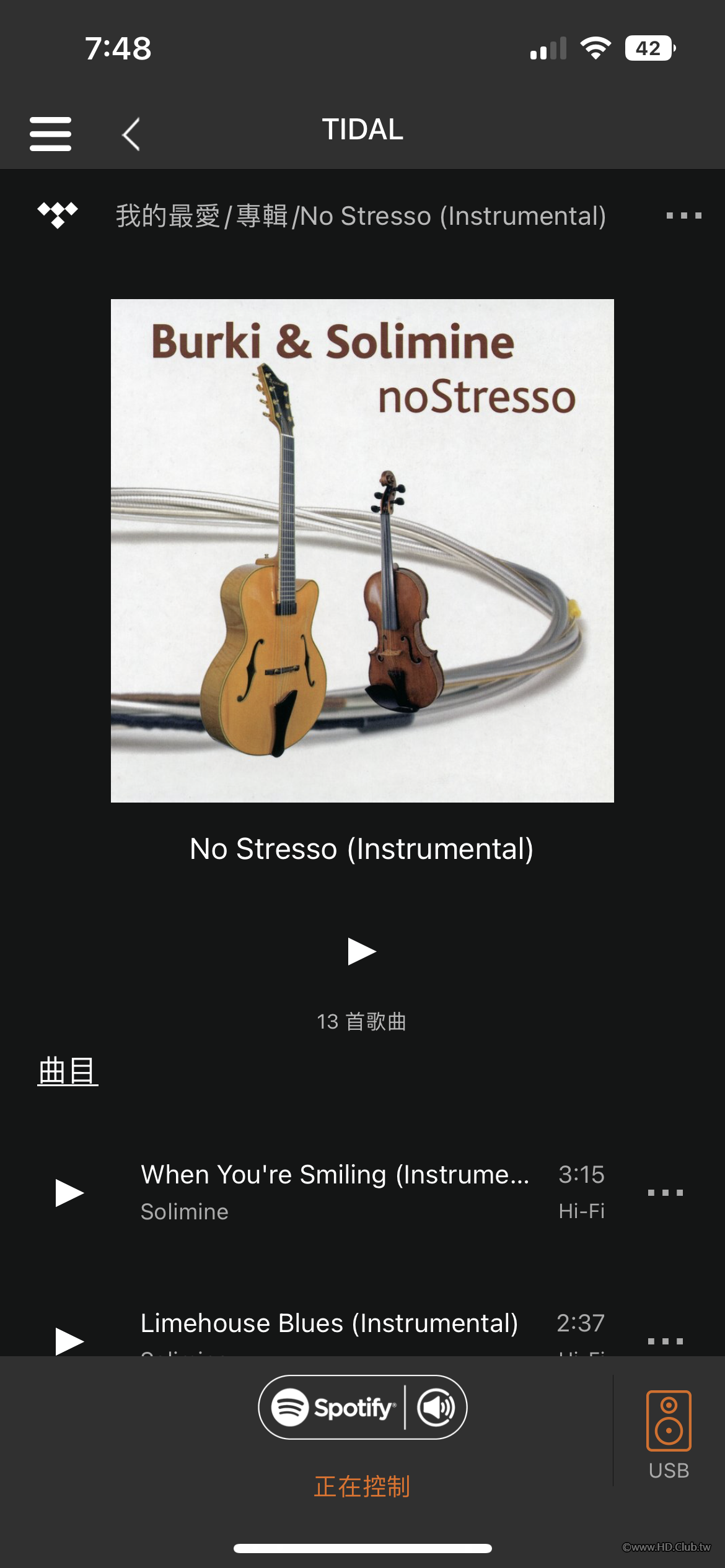The height and width of the screenshot is (1568, 725).
Task: Play Limehouse Blues (Instrumental)
Action: [x=69, y=1340]
